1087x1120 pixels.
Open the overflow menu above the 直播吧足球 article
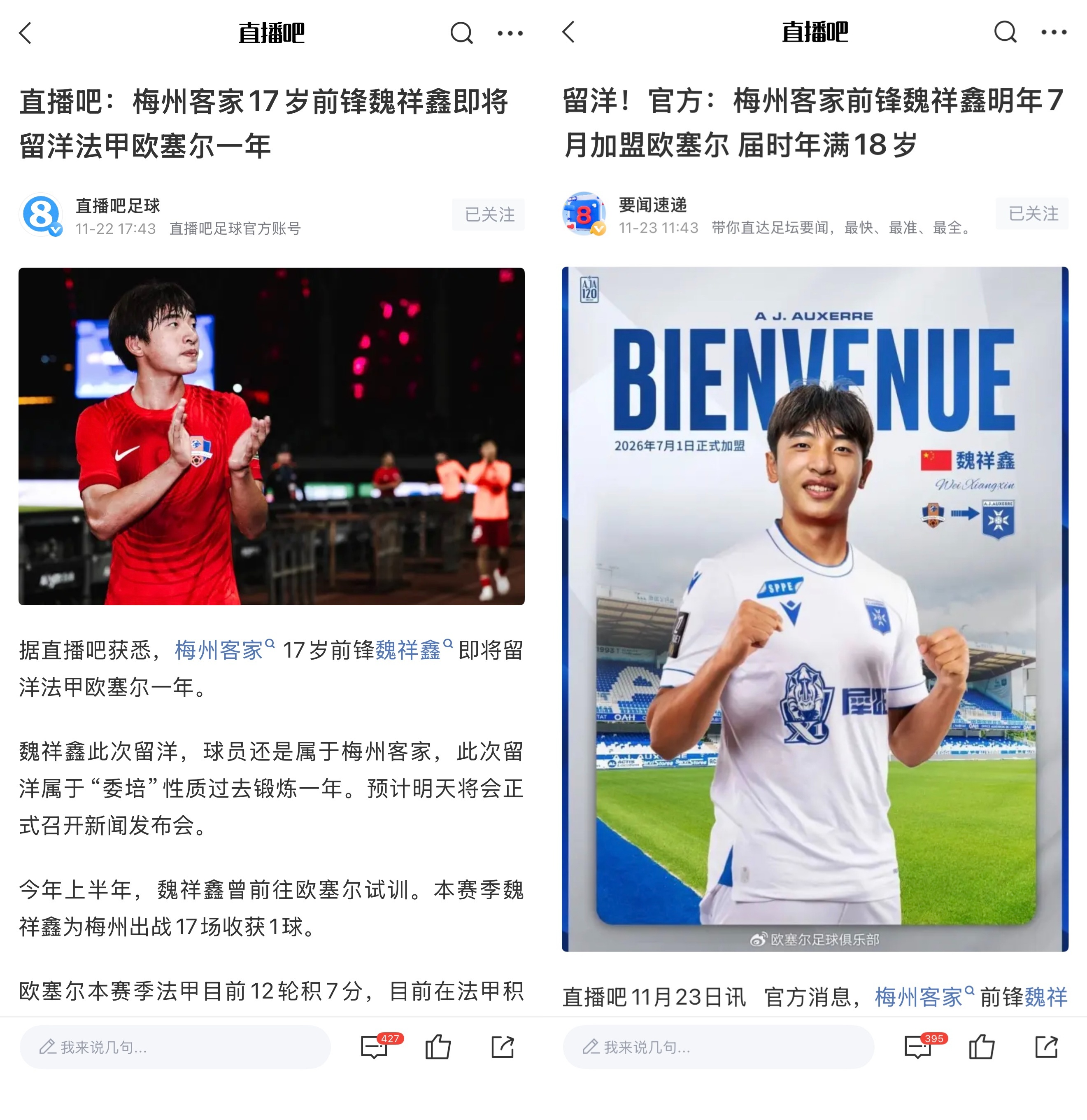point(510,33)
